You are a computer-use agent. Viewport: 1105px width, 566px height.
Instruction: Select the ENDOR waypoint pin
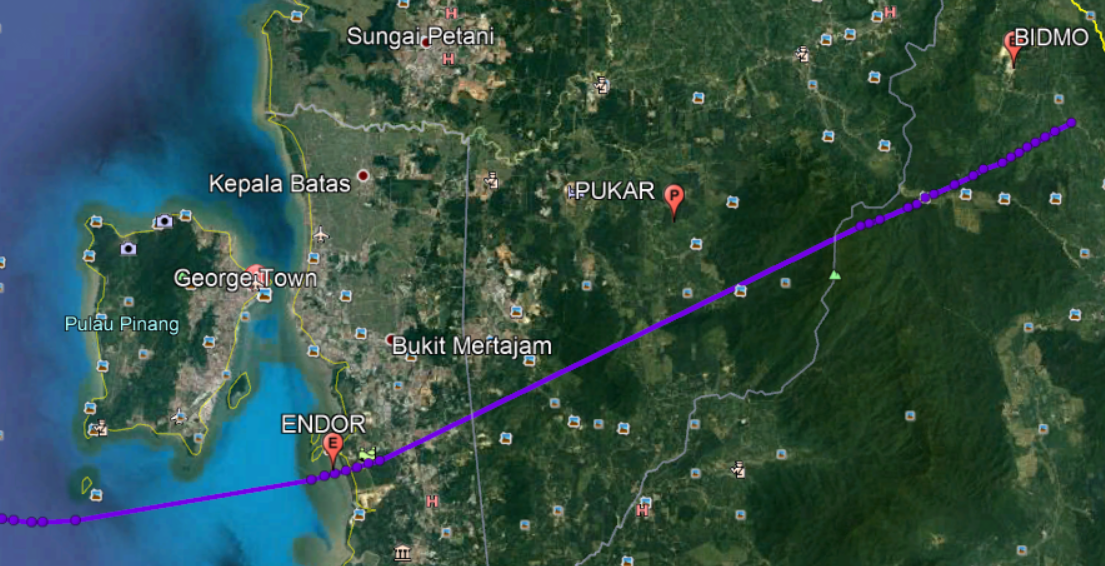pos(333,447)
